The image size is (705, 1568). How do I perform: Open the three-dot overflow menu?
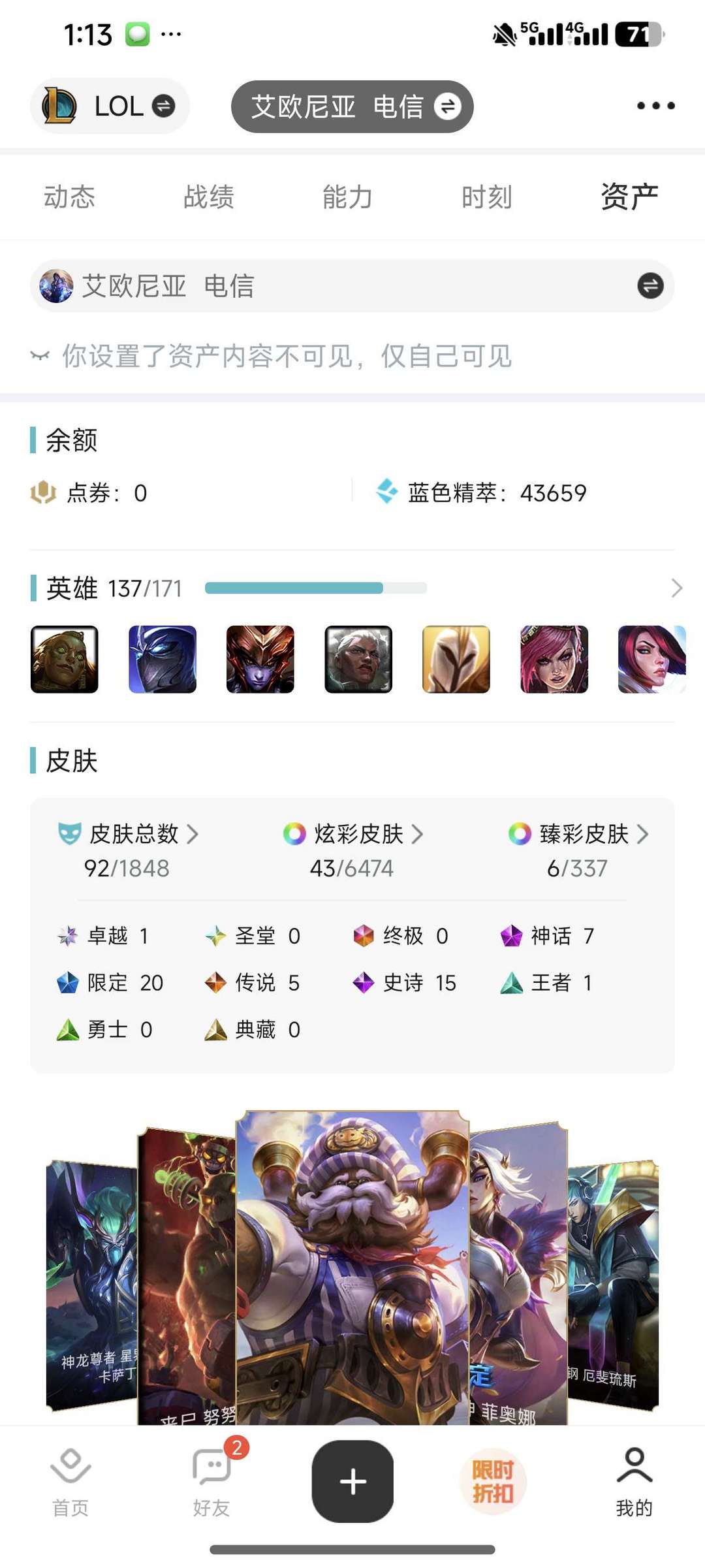point(655,106)
